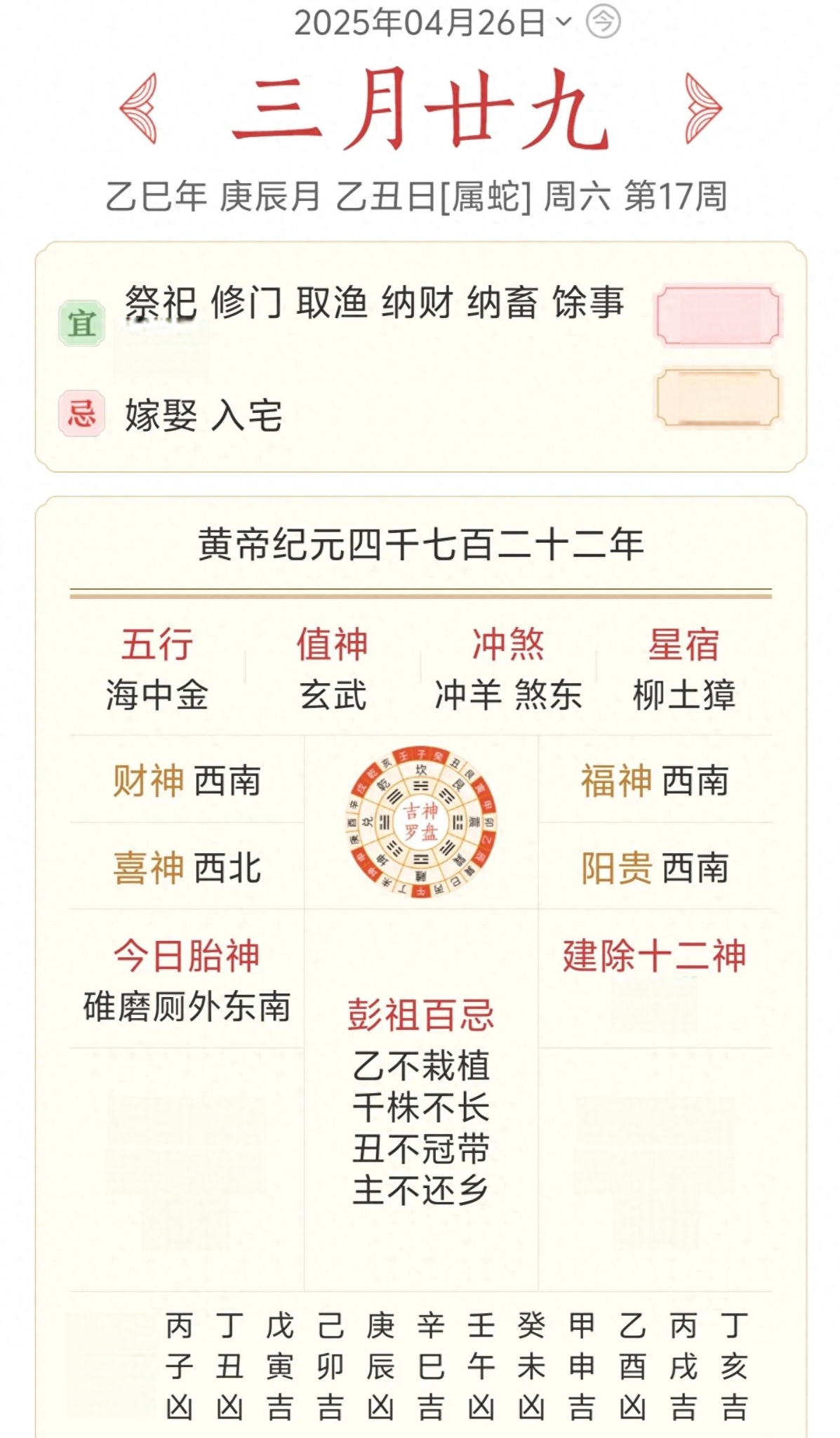
Task: Tap the orange button beside 忌 row
Action: coord(717,397)
